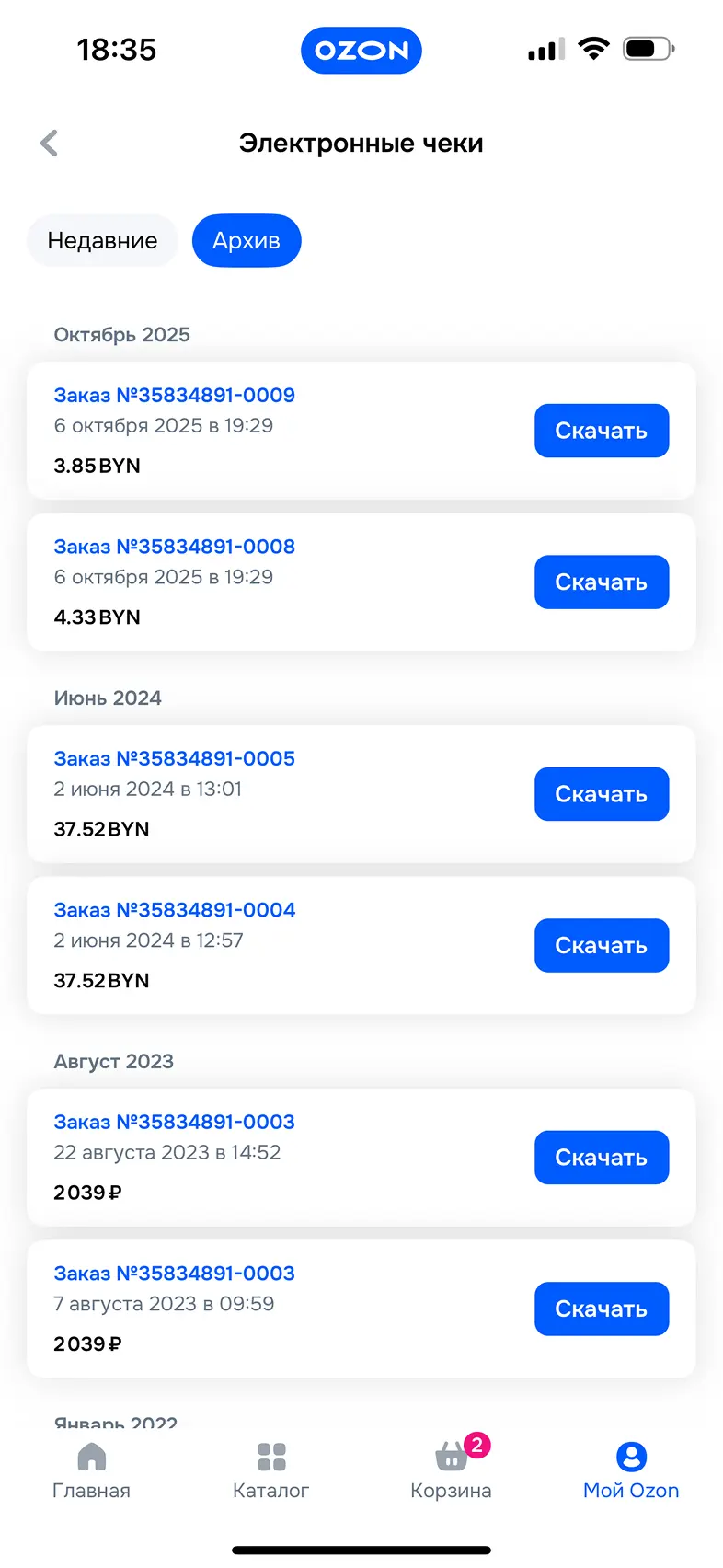The image size is (723, 1568).
Task: Download the 7 августа 2023 receipt
Action: pyautogui.click(x=601, y=1309)
